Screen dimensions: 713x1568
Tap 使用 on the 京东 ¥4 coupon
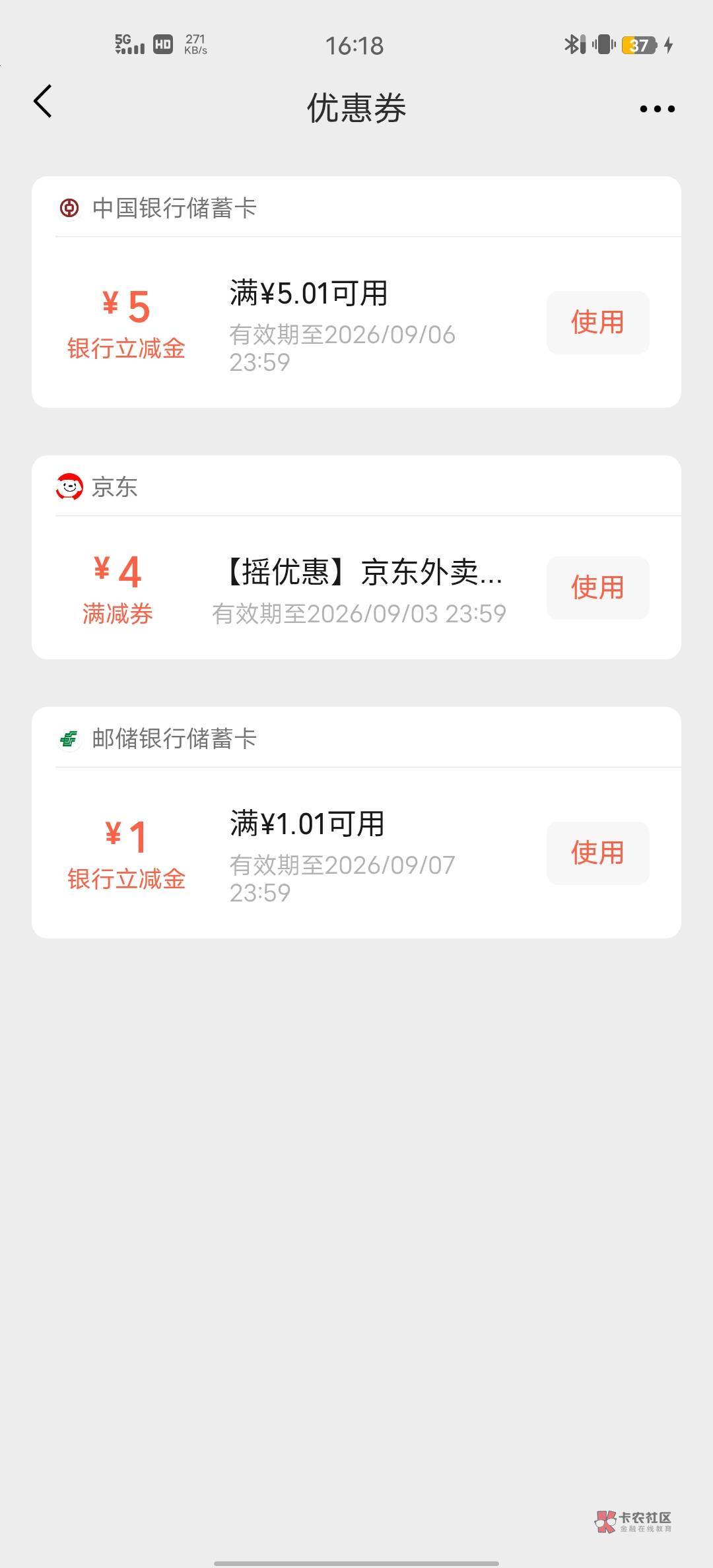(597, 588)
